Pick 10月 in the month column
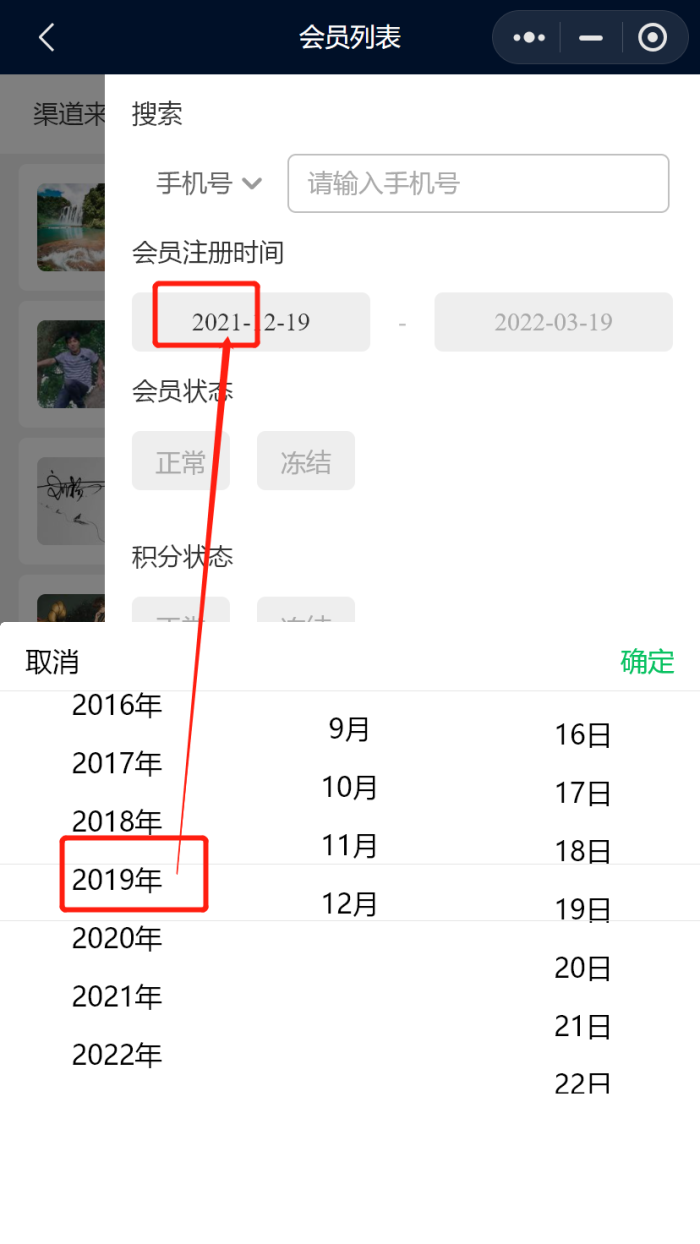This screenshot has width=700, height=1244. point(349,788)
